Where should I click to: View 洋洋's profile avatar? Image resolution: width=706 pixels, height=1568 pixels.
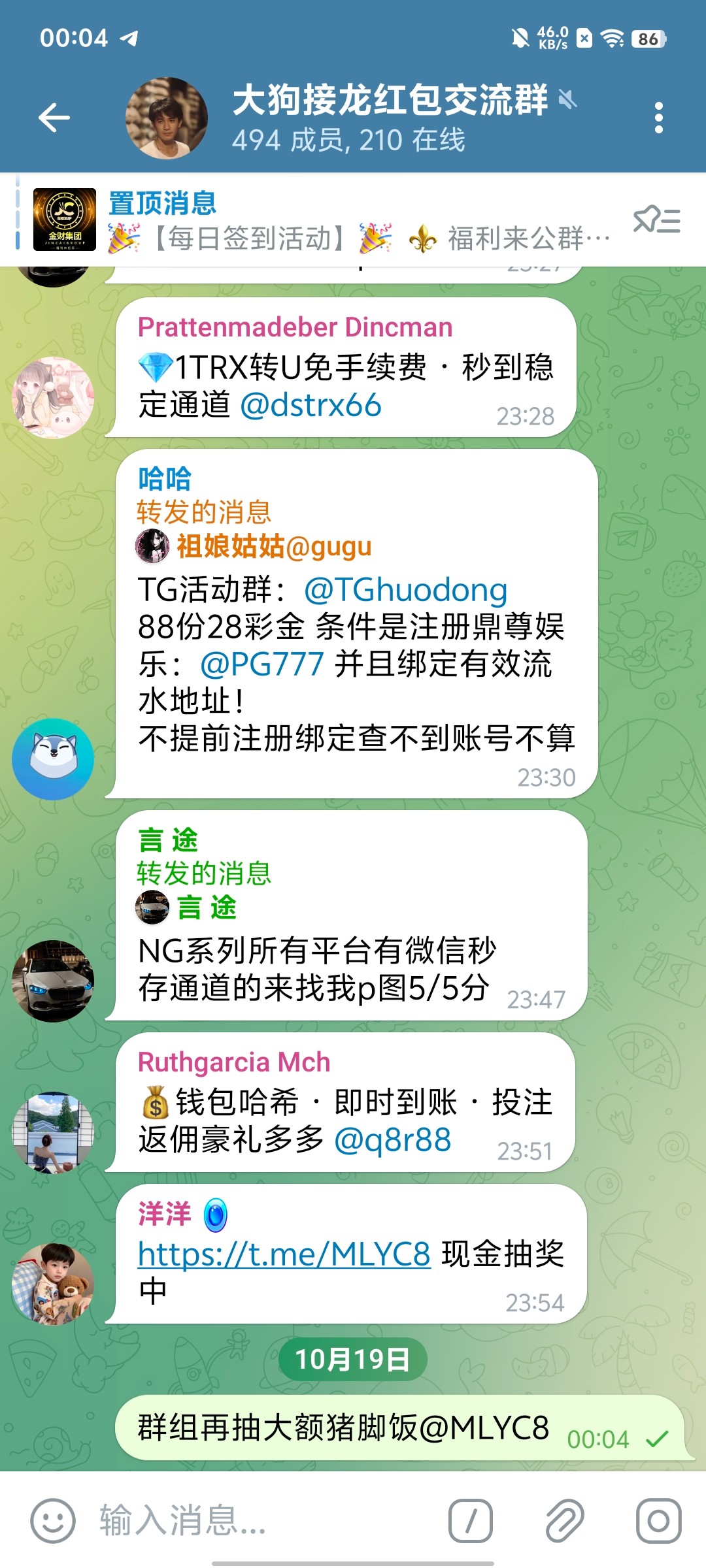[53, 1284]
